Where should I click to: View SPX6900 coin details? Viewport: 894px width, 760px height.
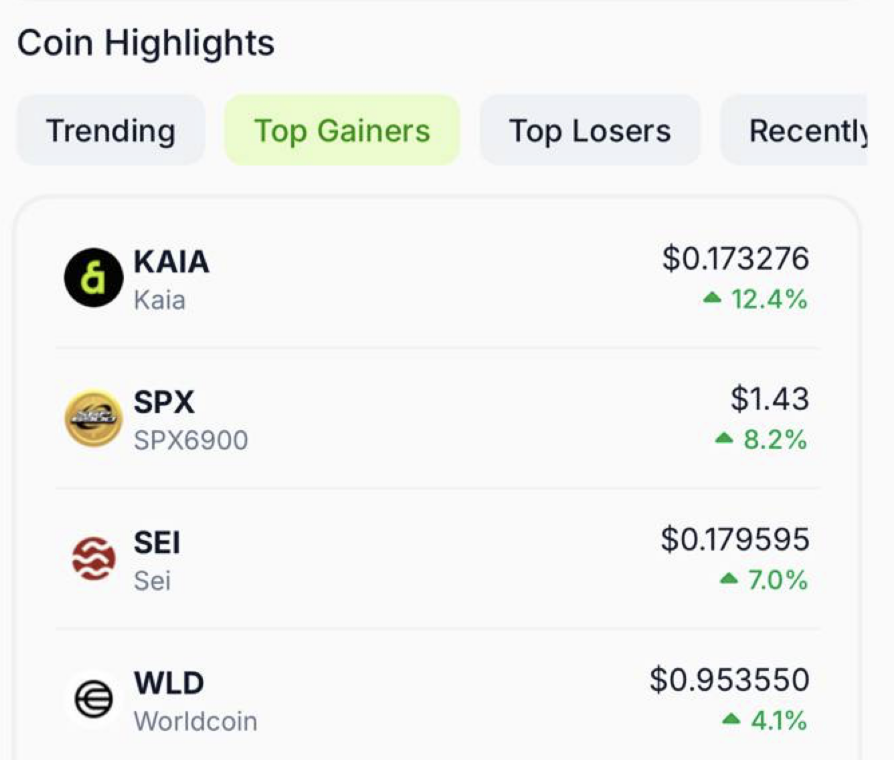coord(437,419)
